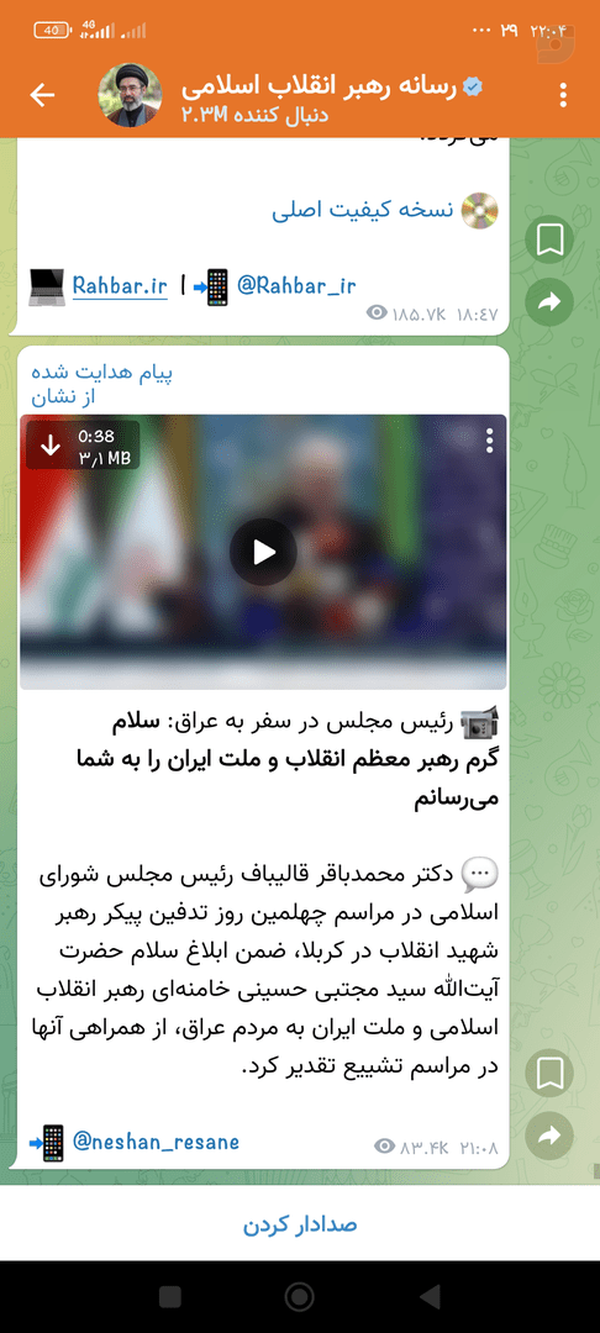Open the Rahbar.ir website link
This screenshot has width=600, height=1333.
[x=119, y=285]
